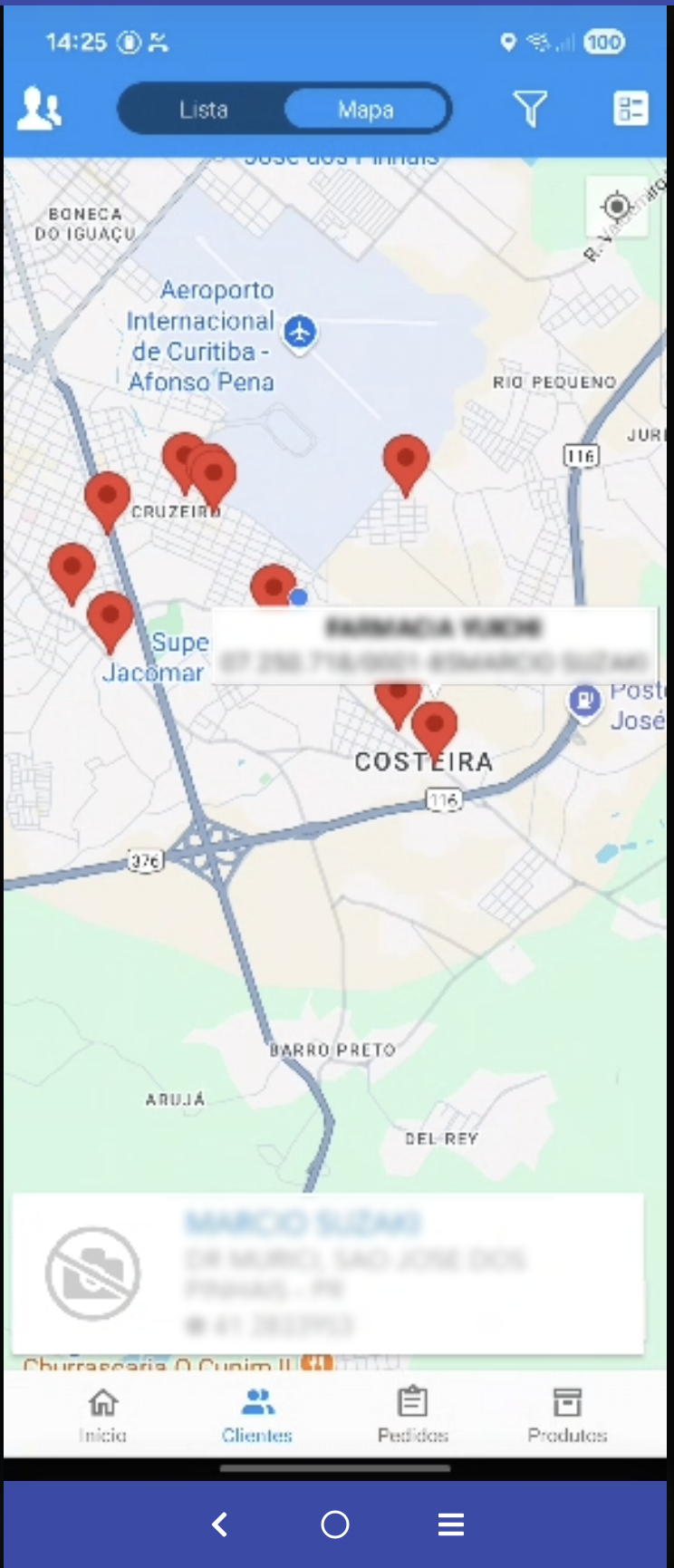Screen dimensions: 674x1568
Task: Go back with the system back arrow
Action: 219,1524
